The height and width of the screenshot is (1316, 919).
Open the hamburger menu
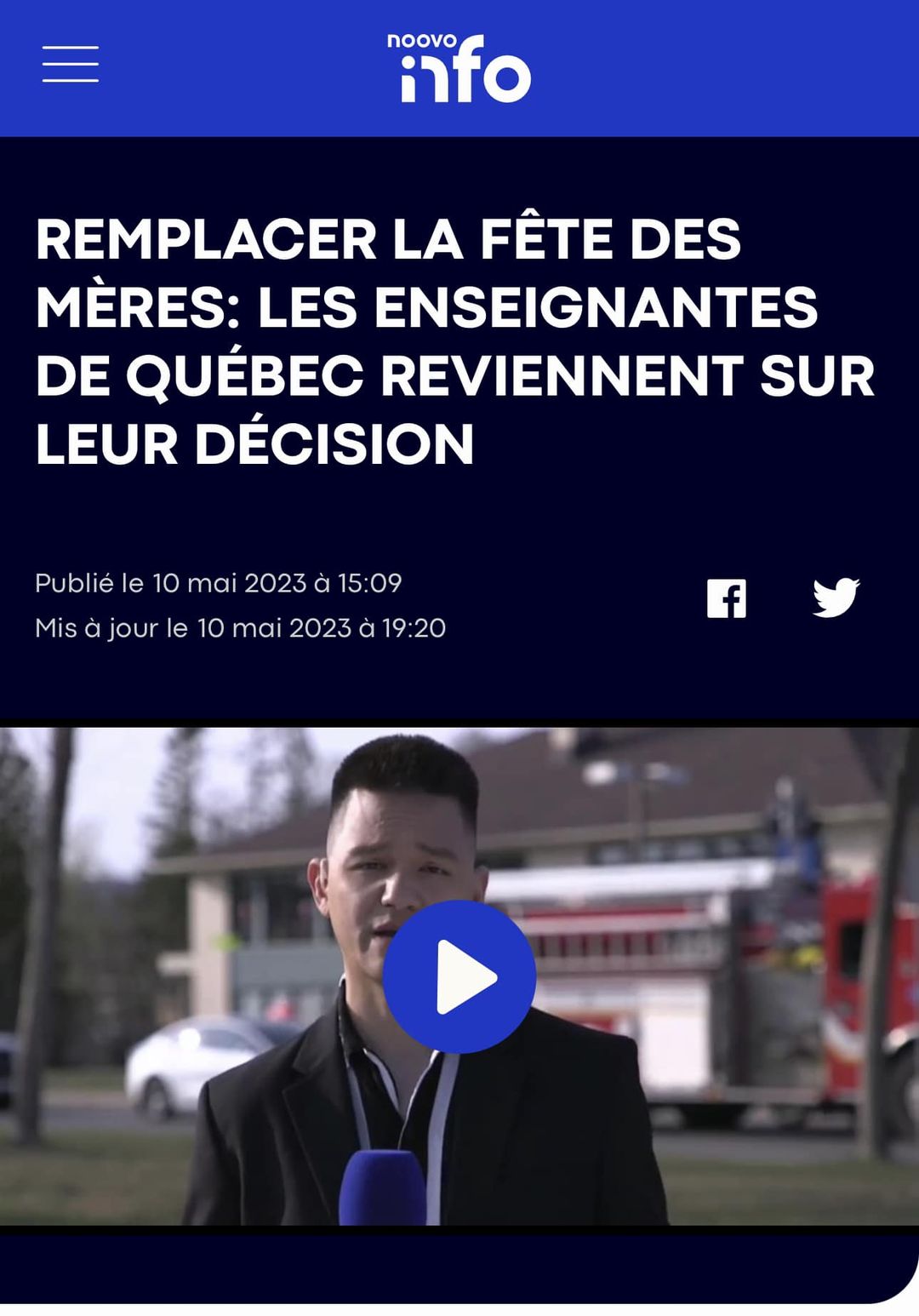(x=71, y=65)
